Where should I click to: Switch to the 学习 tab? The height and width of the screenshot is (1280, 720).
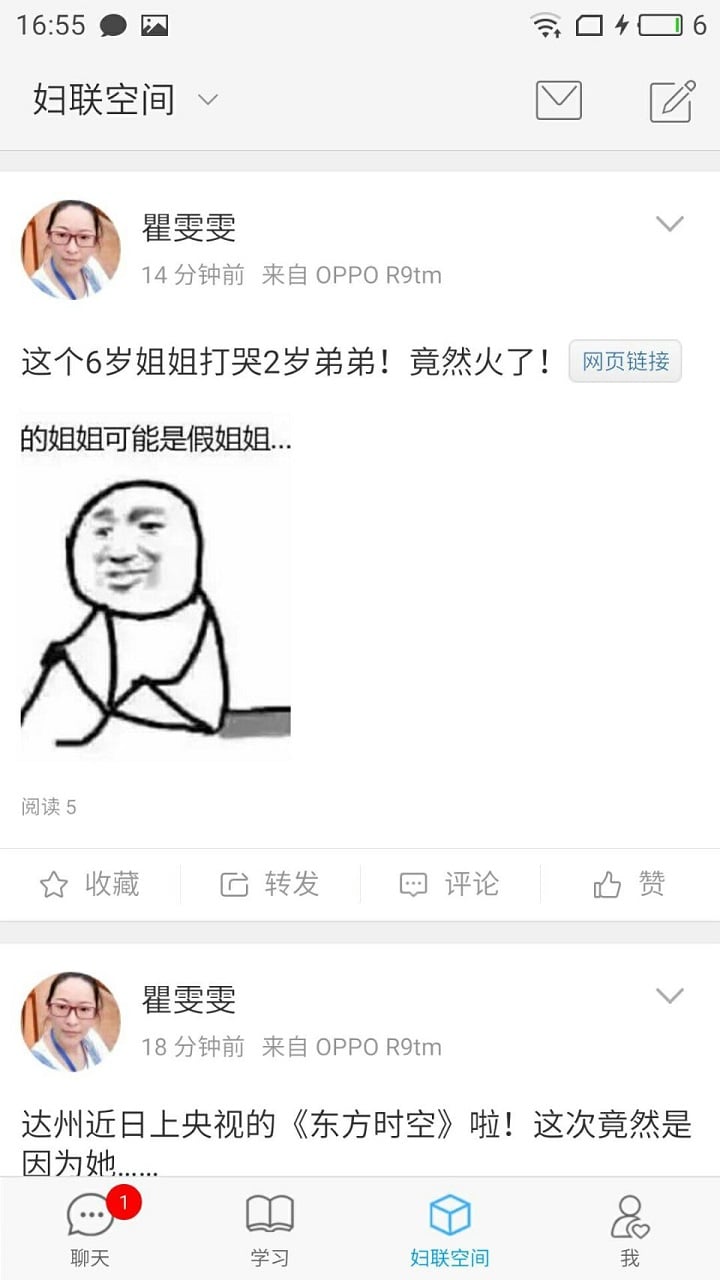270,1229
